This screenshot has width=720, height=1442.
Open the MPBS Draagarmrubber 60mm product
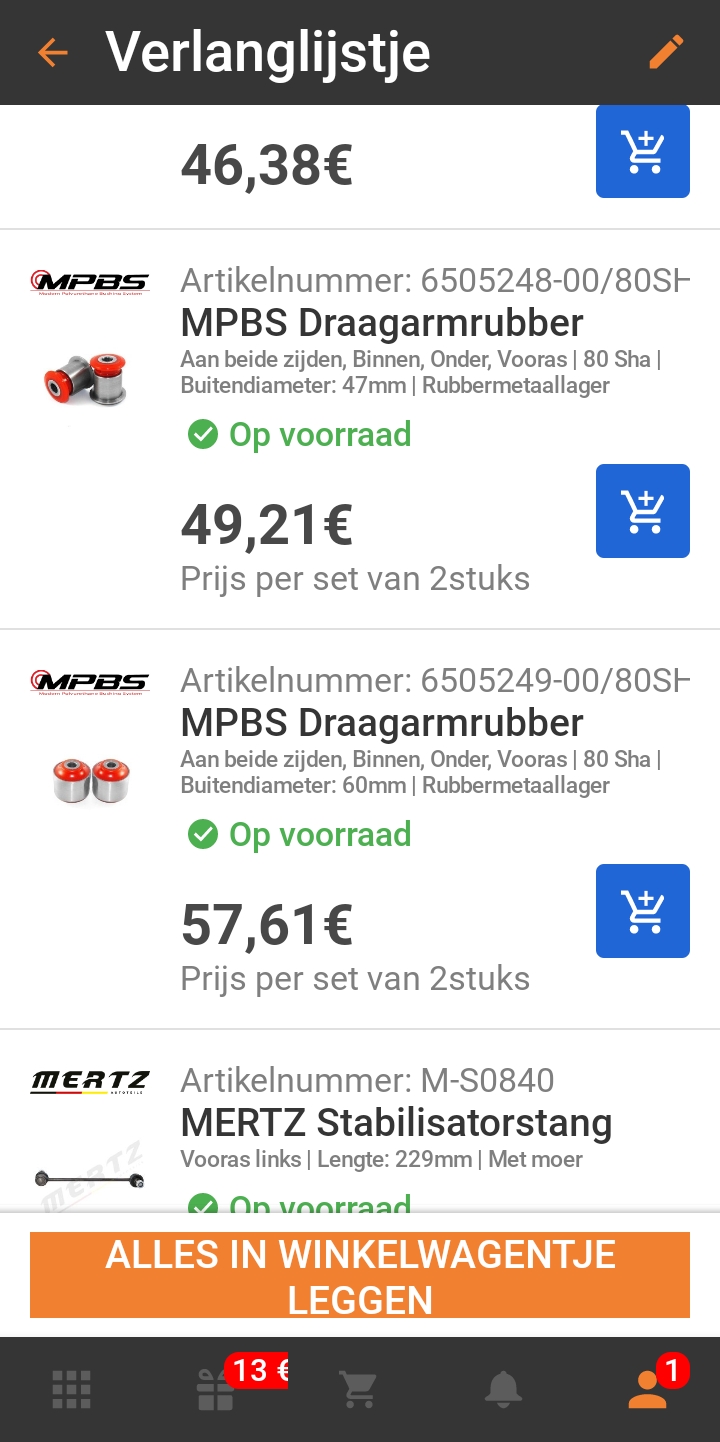[x=381, y=723]
